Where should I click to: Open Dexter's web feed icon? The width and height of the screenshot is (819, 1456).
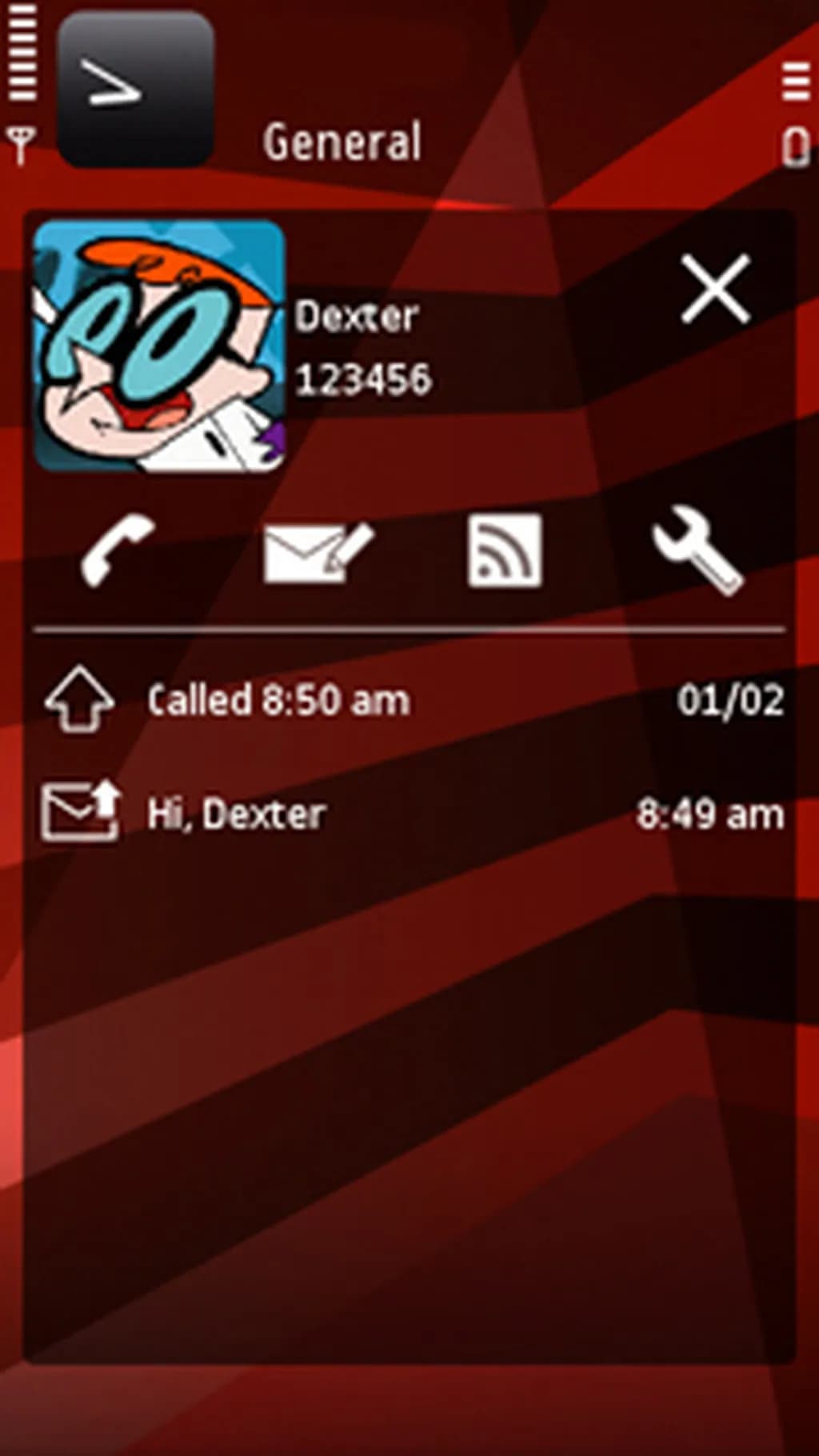point(505,550)
